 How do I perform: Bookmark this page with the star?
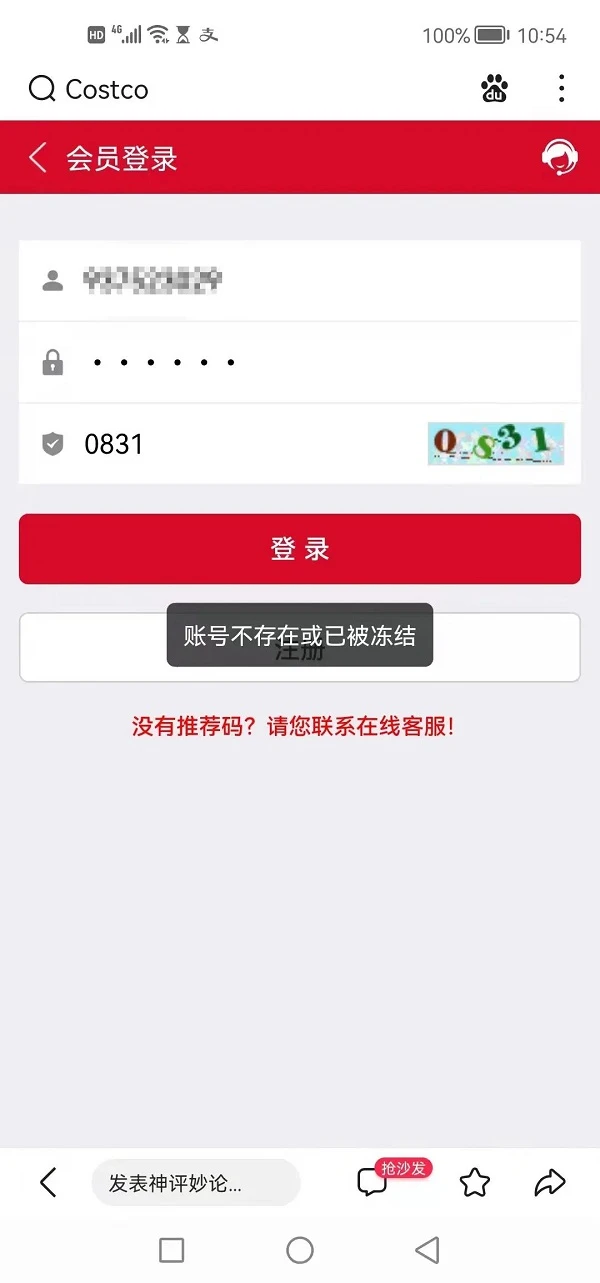pyautogui.click(x=475, y=1183)
